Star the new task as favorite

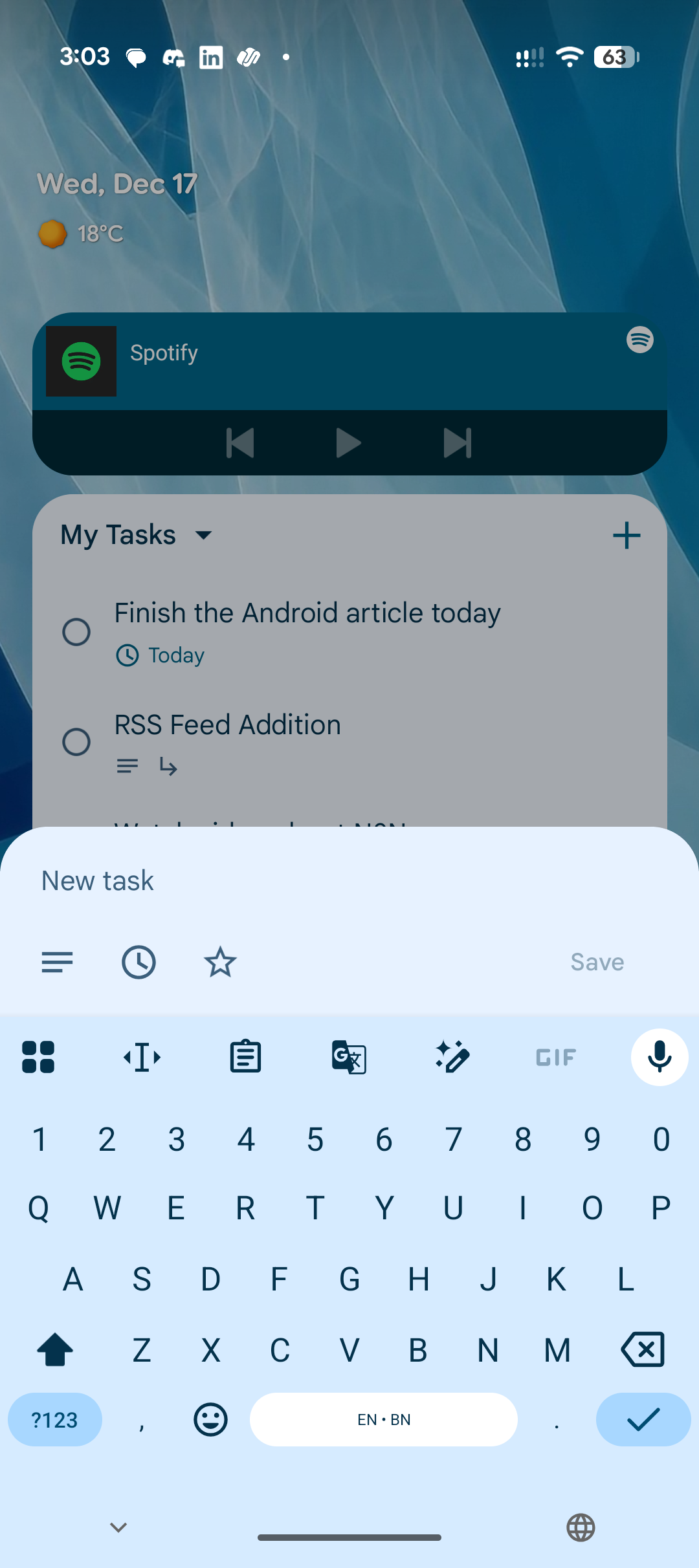220,962
